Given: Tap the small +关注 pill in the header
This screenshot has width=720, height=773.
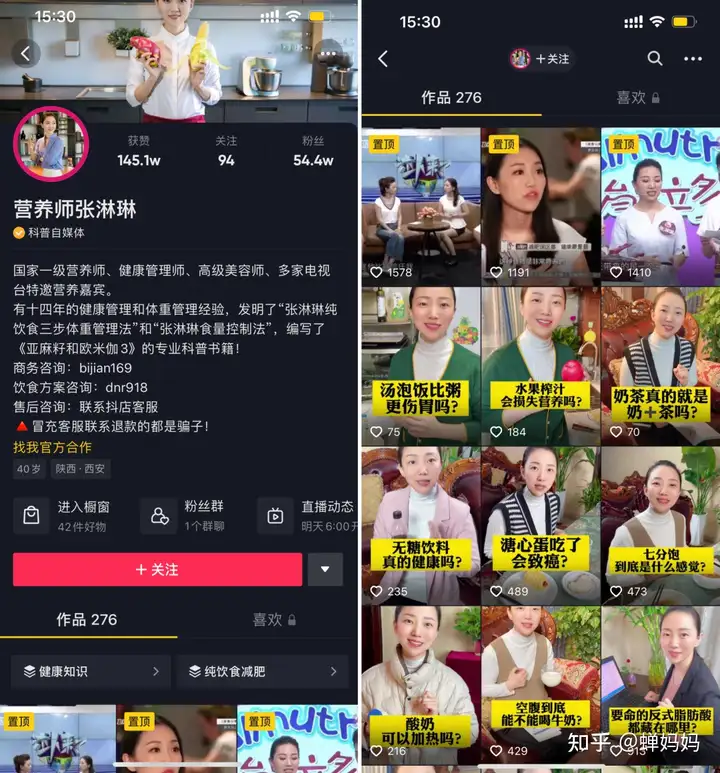Looking at the screenshot, I should pos(541,59).
